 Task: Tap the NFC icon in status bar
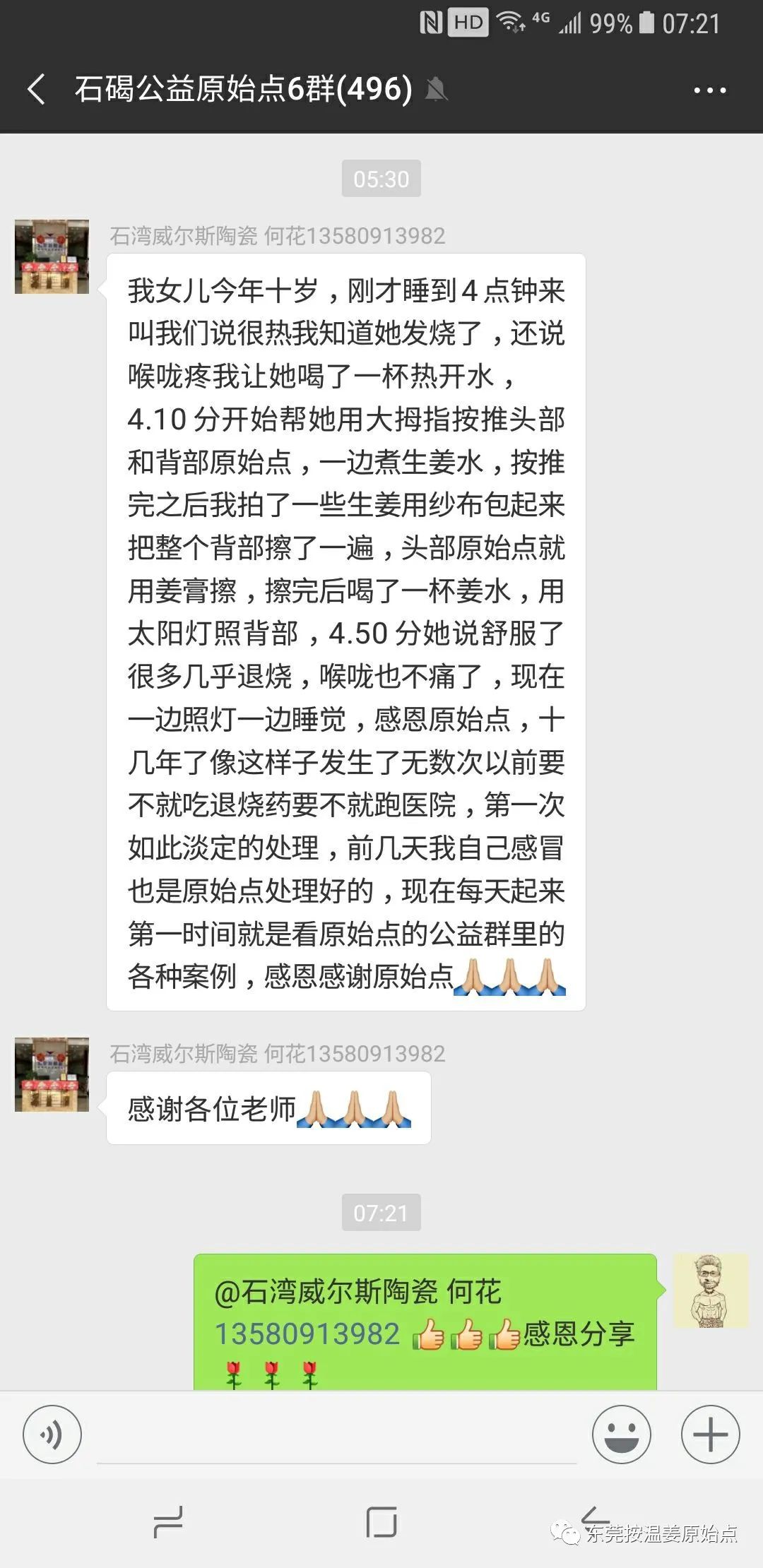coord(430,21)
